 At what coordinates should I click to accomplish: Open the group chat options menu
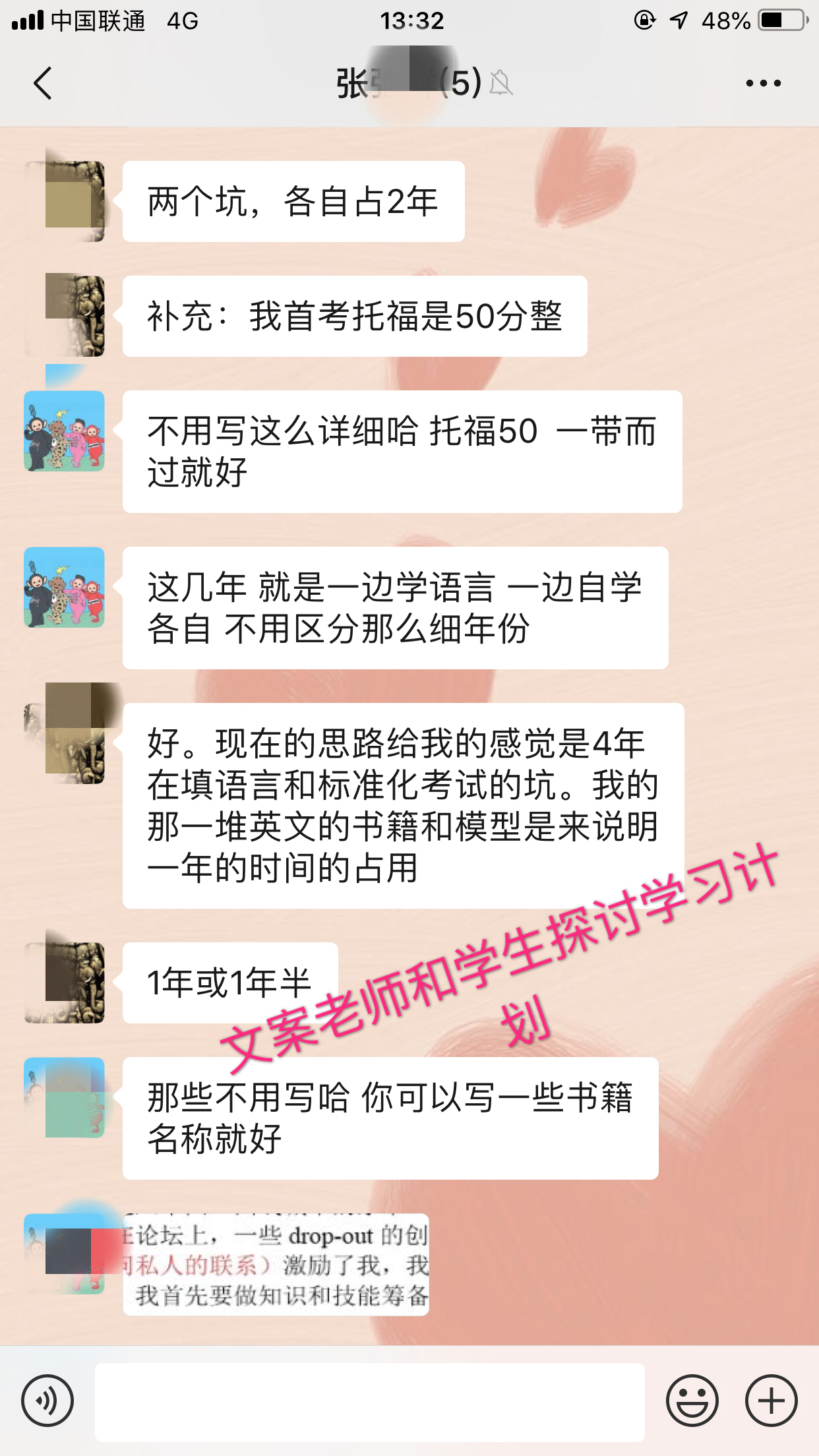pyautogui.click(x=763, y=84)
